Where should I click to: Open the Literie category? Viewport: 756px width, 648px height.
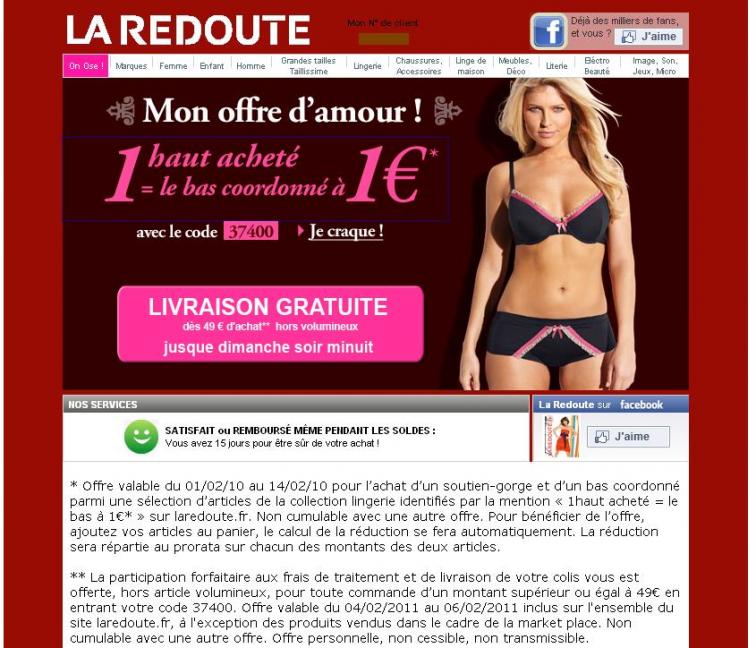(x=556, y=66)
